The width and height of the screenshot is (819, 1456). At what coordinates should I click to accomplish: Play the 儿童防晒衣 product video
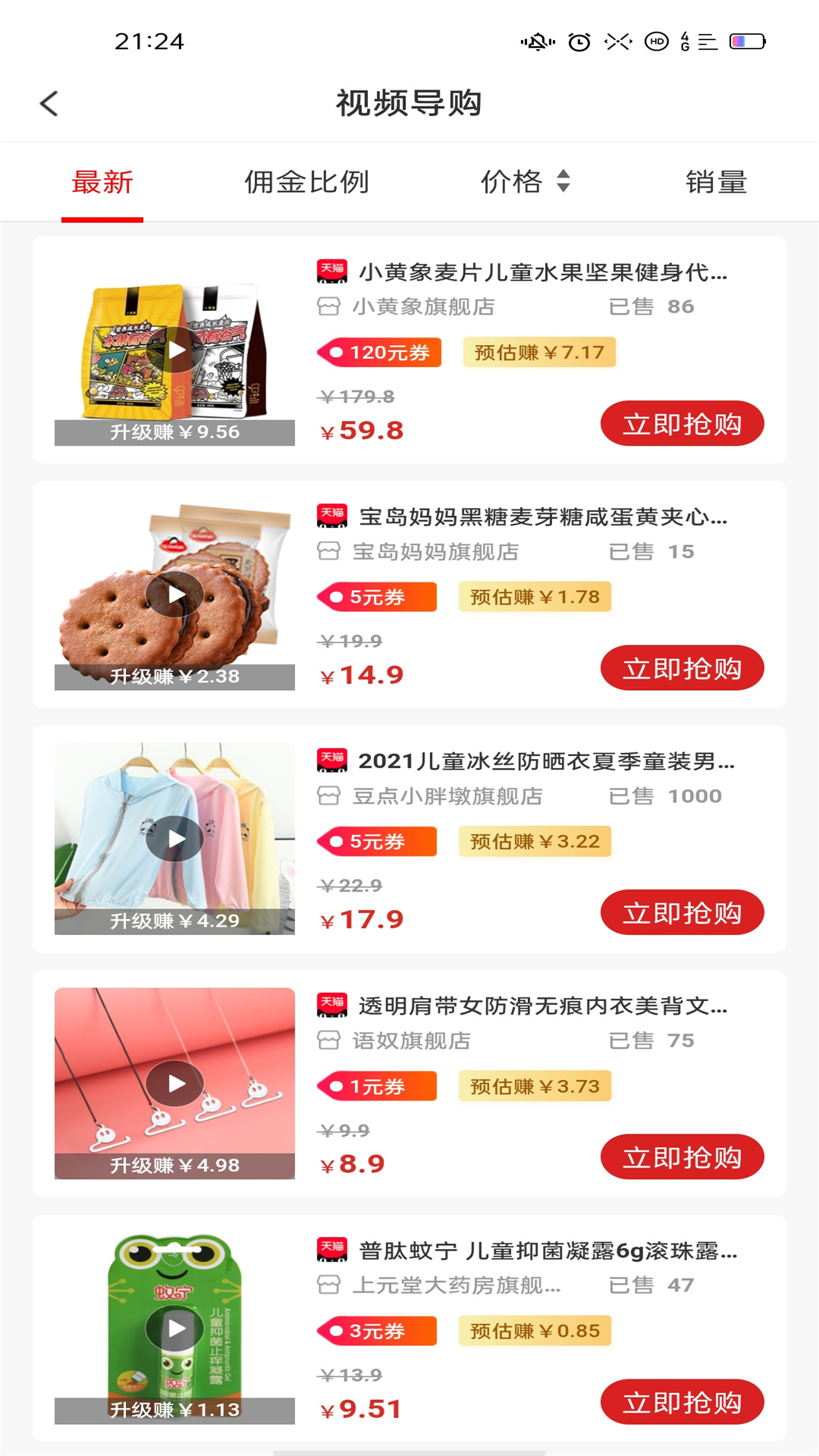(175, 839)
